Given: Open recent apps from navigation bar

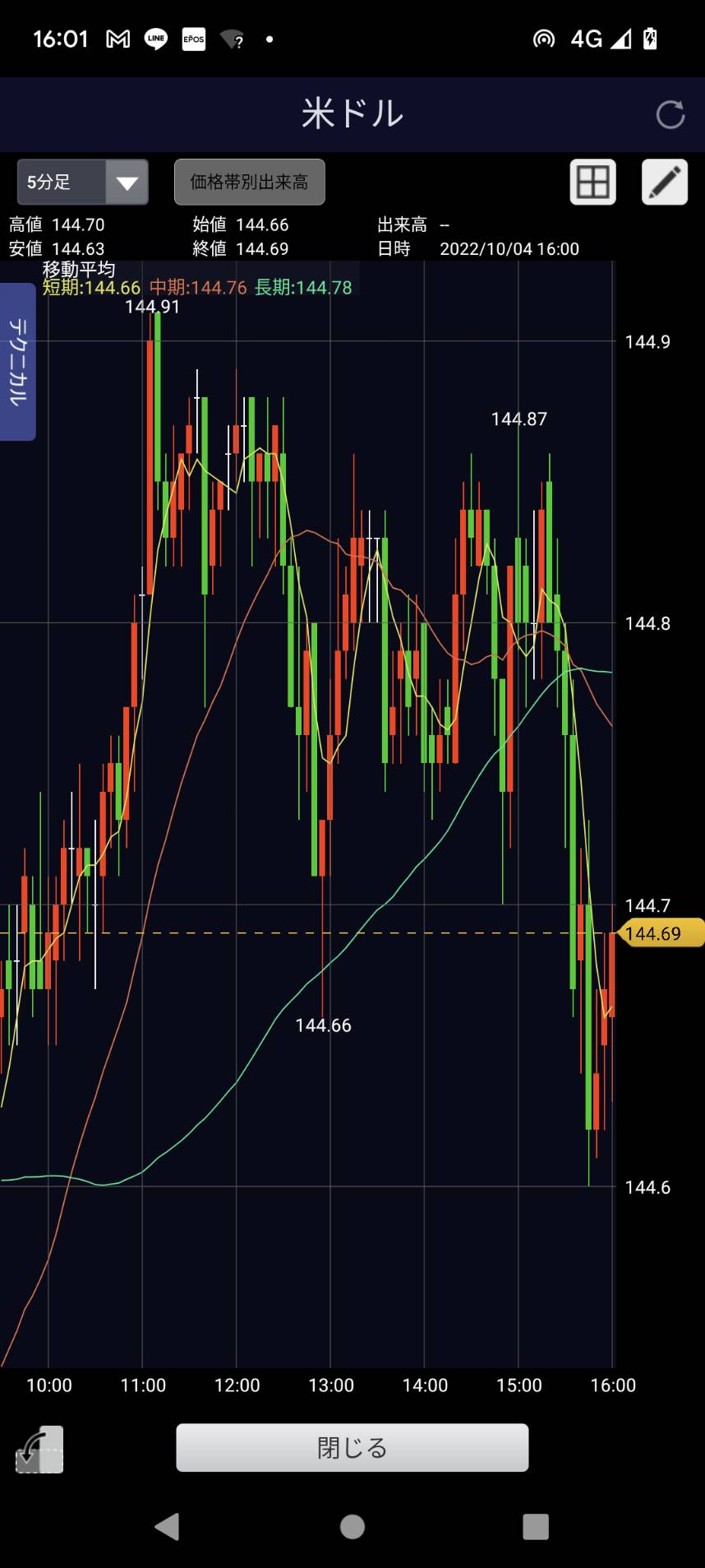Looking at the screenshot, I should pyautogui.click(x=536, y=1527).
